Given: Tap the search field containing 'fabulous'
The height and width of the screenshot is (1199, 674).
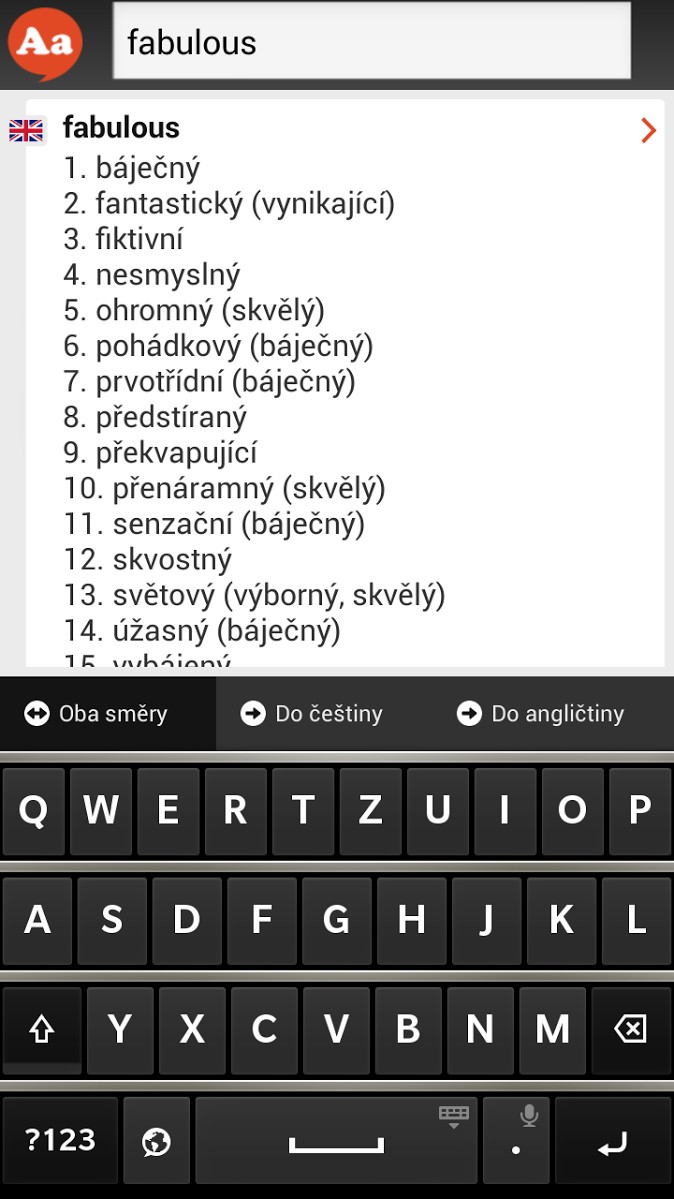Looking at the screenshot, I should tap(372, 41).
